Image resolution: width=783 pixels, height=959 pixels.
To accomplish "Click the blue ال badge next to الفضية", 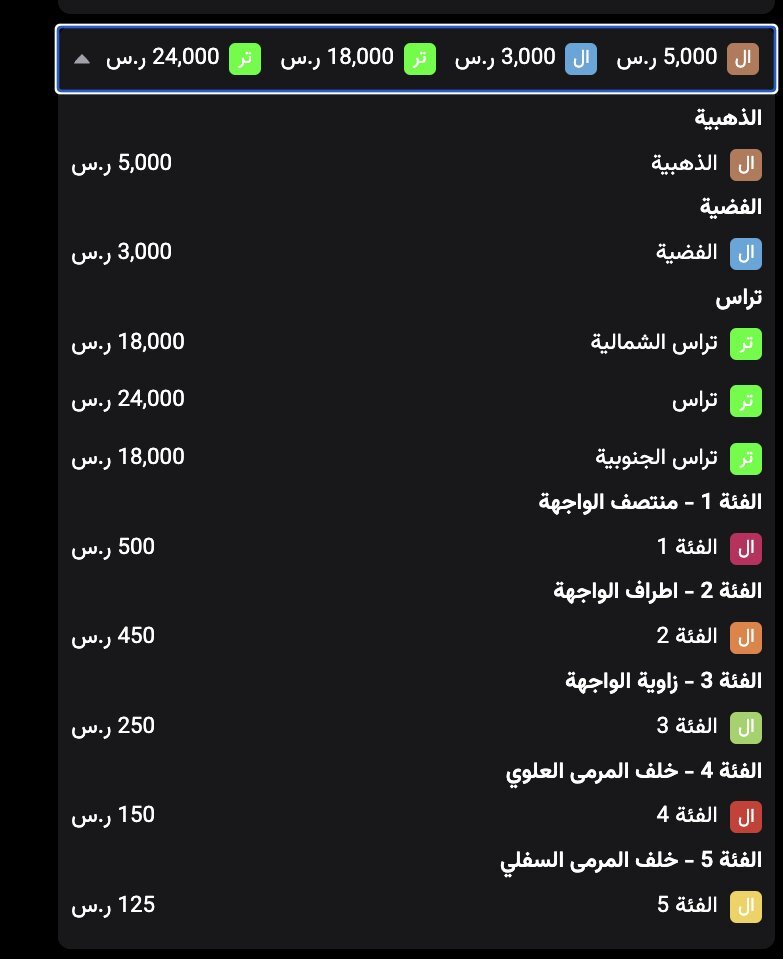I will 746,252.
